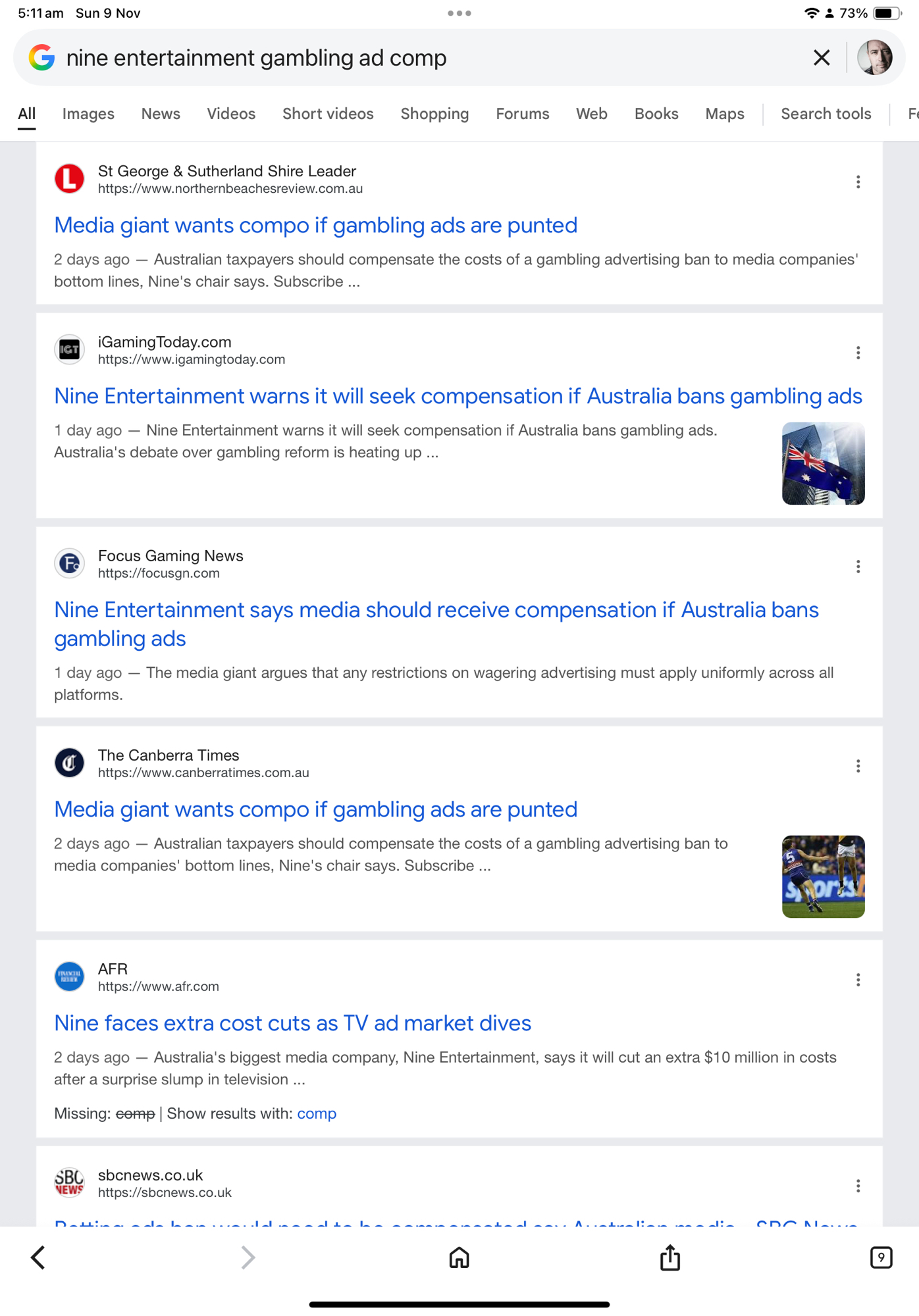This screenshot has height=1316, width=919.
Task: Open the Short videos tab
Action: tap(328, 114)
